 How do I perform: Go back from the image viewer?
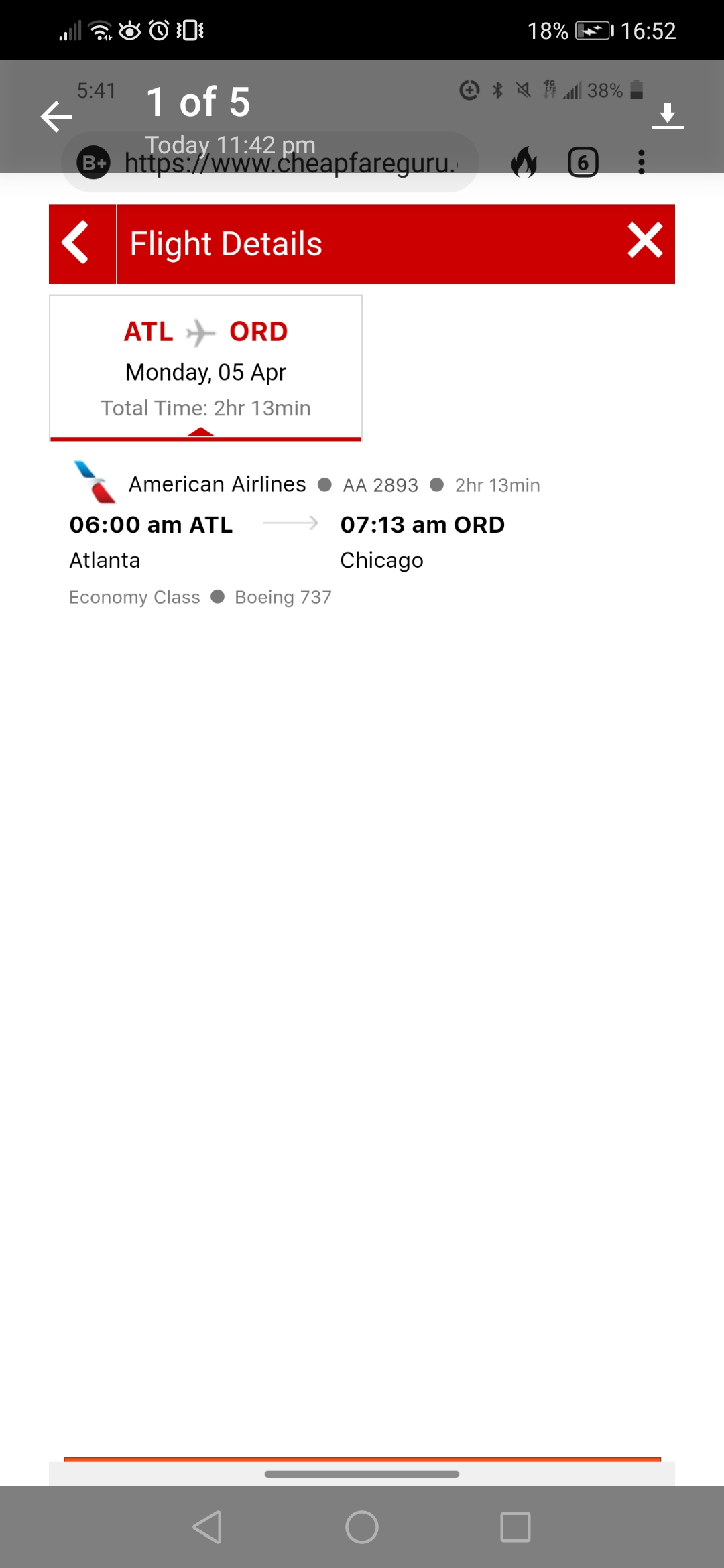56,117
